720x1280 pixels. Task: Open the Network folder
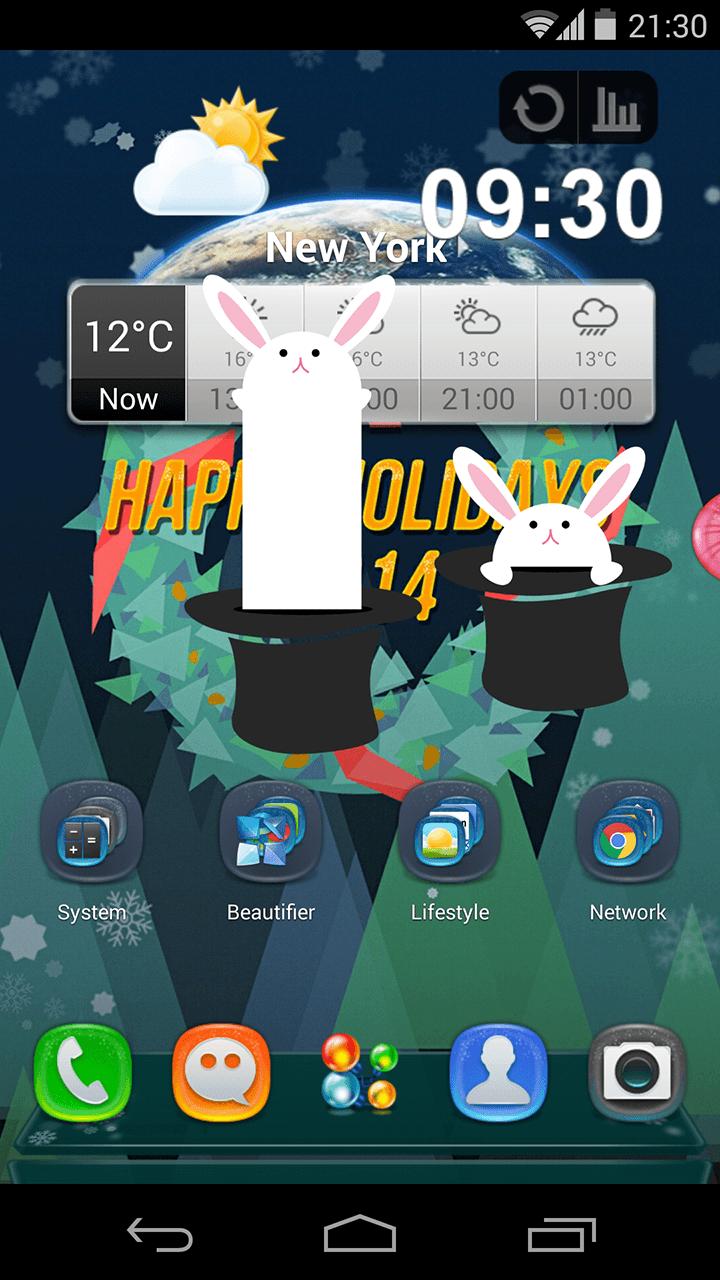click(627, 832)
